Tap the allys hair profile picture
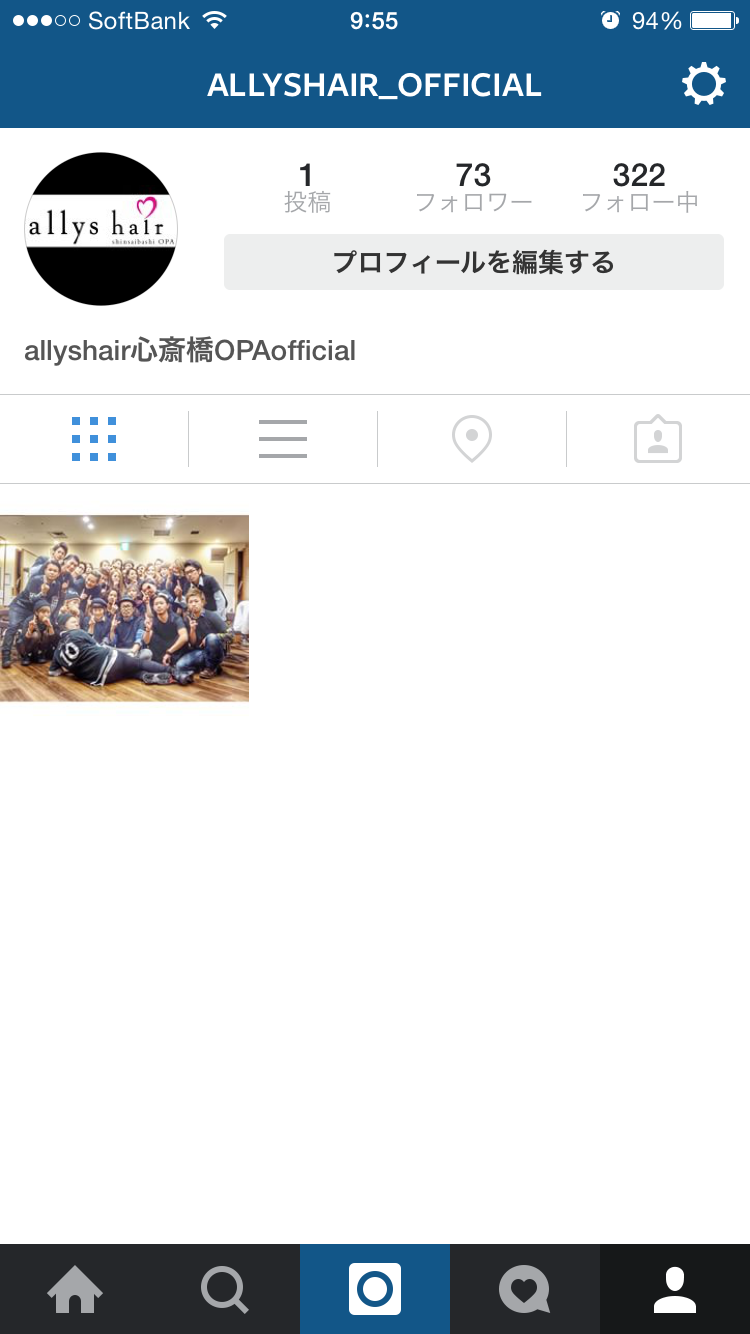Image resolution: width=750 pixels, height=1334 pixels. pyautogui.click(x=101, y=229)
